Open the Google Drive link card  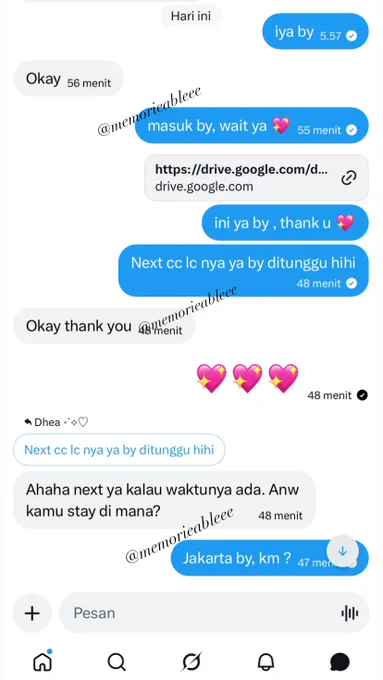pos(256,177)
